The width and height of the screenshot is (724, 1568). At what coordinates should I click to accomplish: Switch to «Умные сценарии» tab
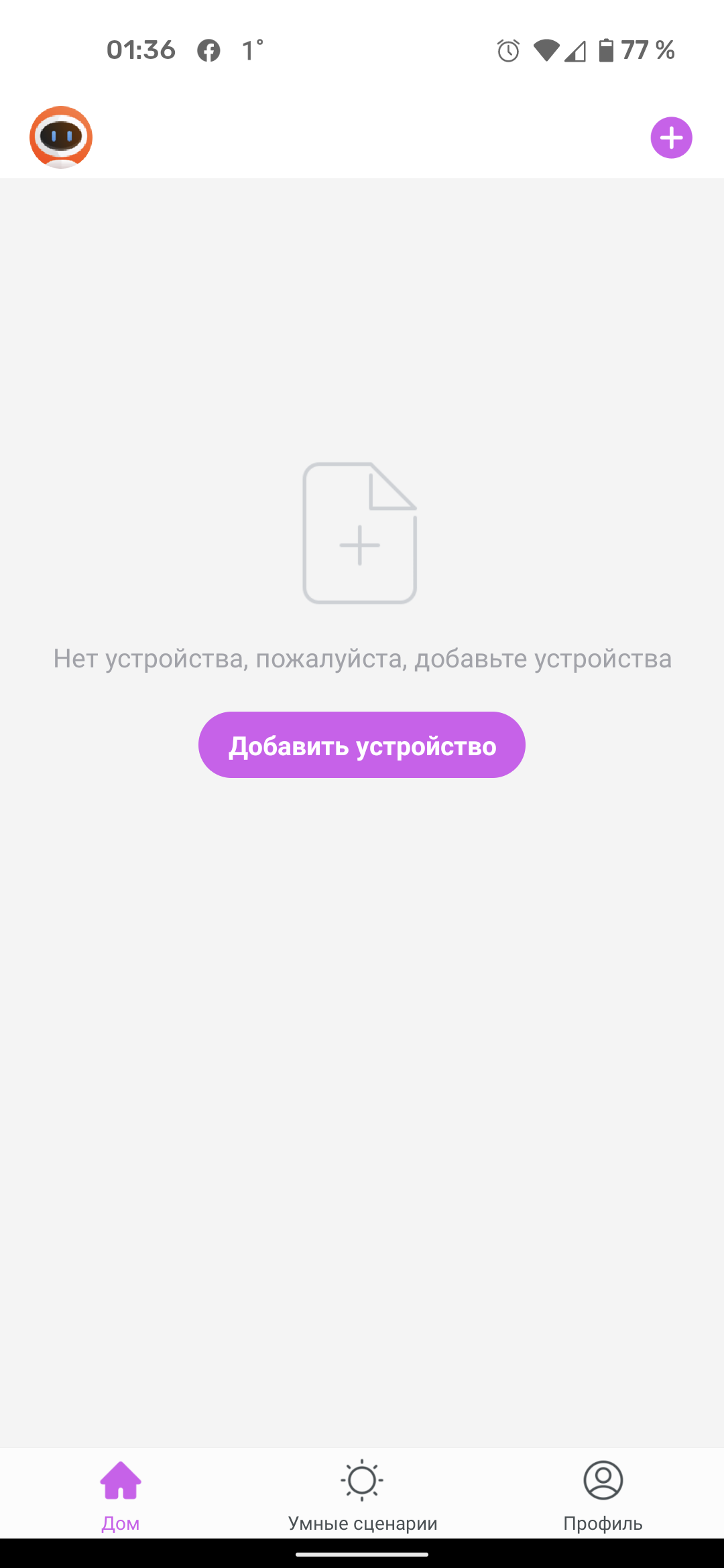tap(362, 1494)
